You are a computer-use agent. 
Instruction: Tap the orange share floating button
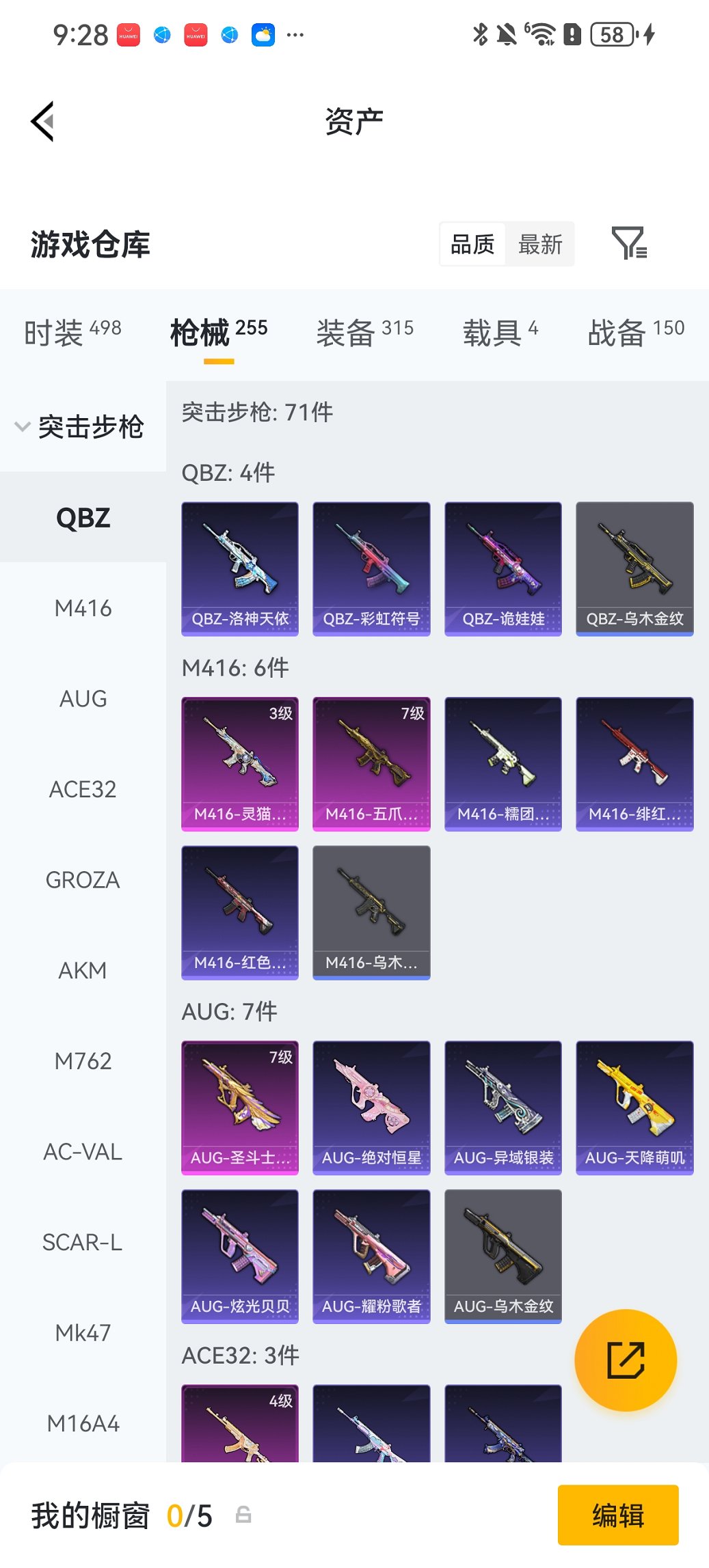pyautogui.click(x=626, y=1360)
